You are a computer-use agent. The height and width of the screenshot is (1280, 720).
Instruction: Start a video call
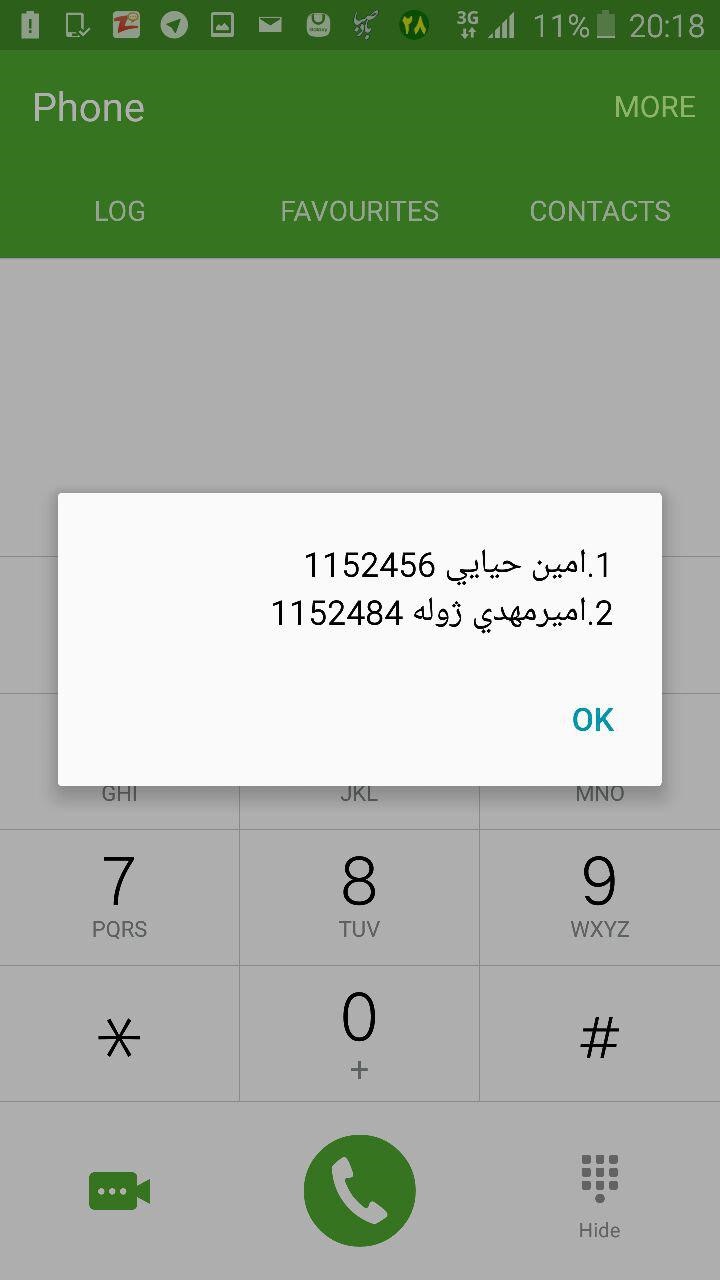tap(120, 1191)
